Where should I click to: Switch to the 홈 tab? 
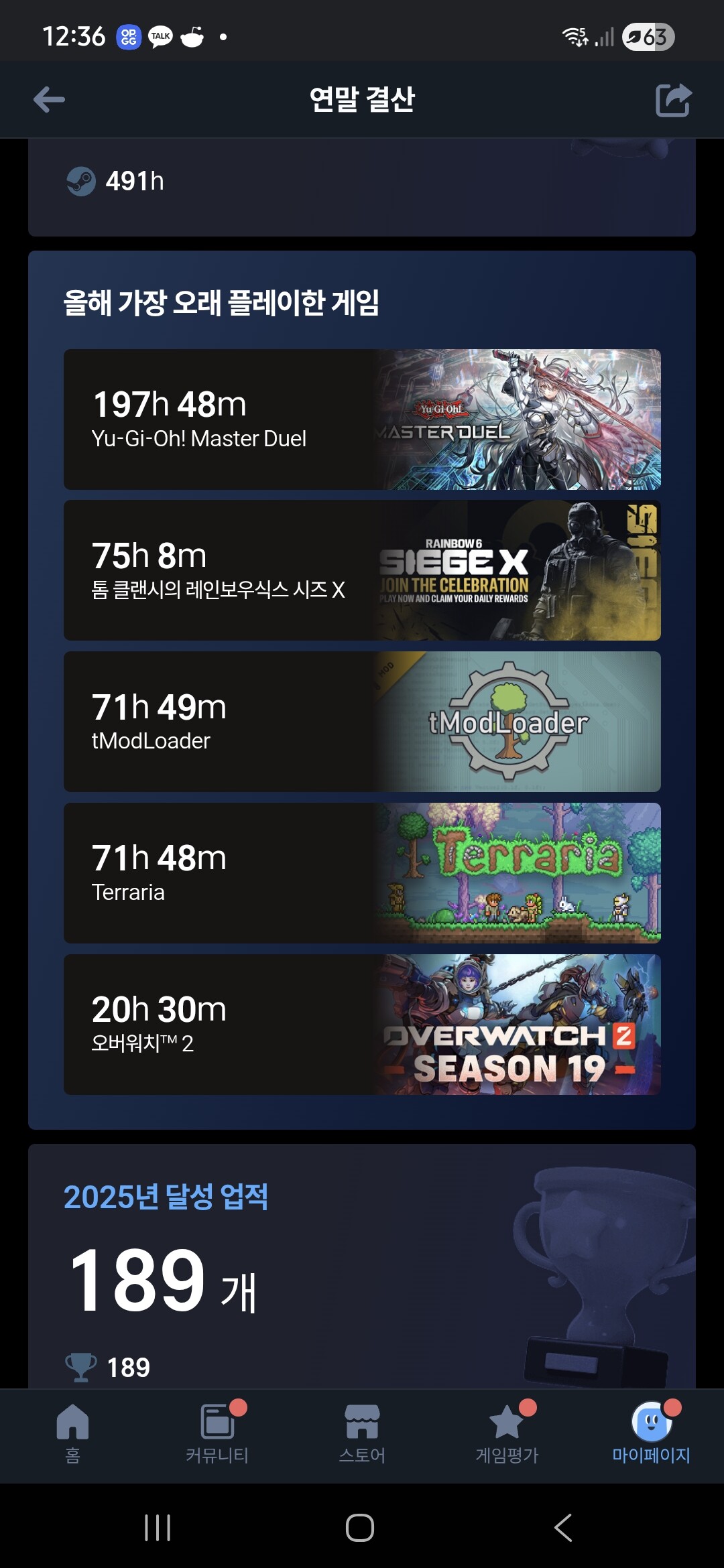click(72, 1433)
